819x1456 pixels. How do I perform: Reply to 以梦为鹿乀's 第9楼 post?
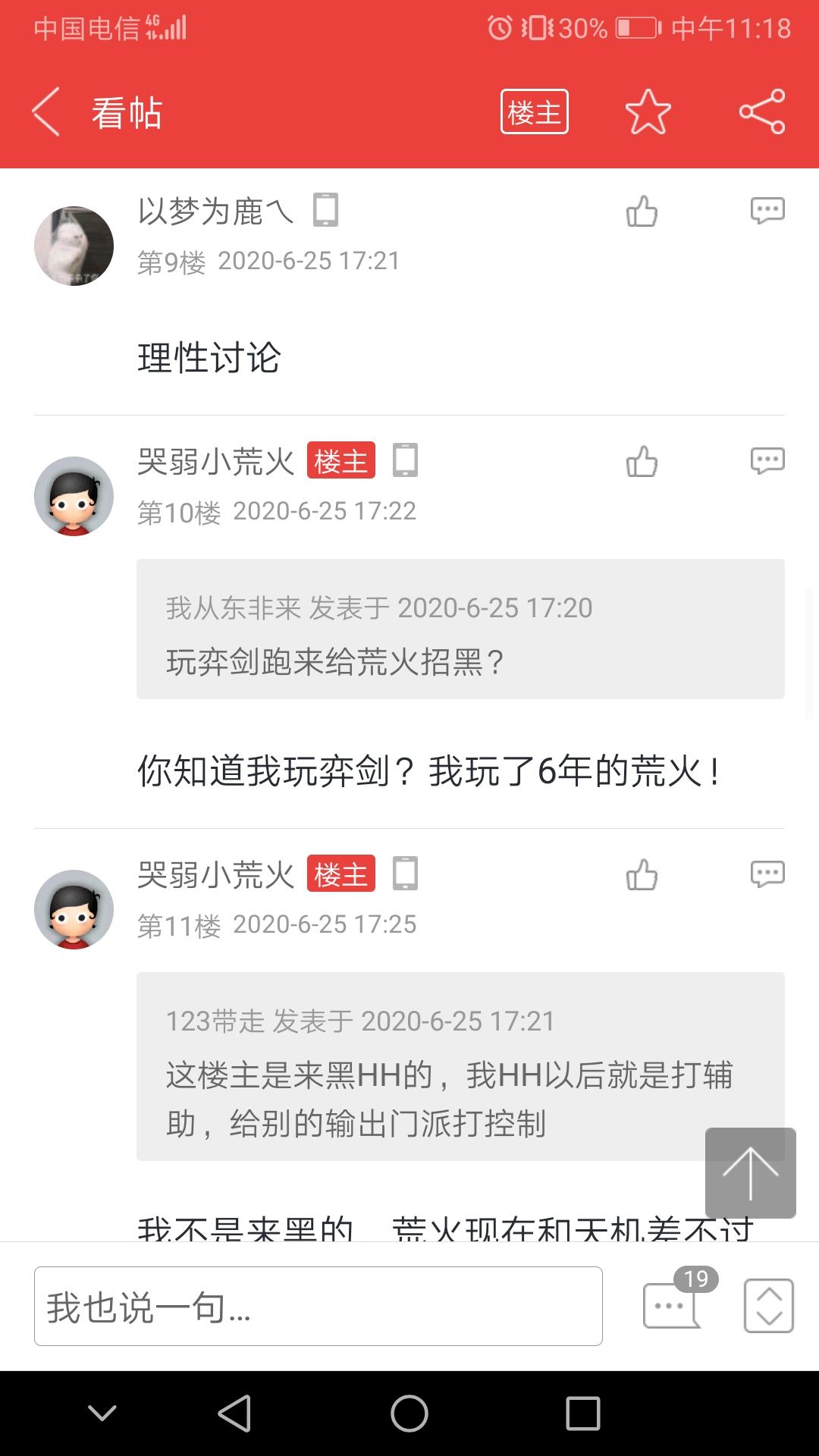pyautogui.click(x=767, y=211)
